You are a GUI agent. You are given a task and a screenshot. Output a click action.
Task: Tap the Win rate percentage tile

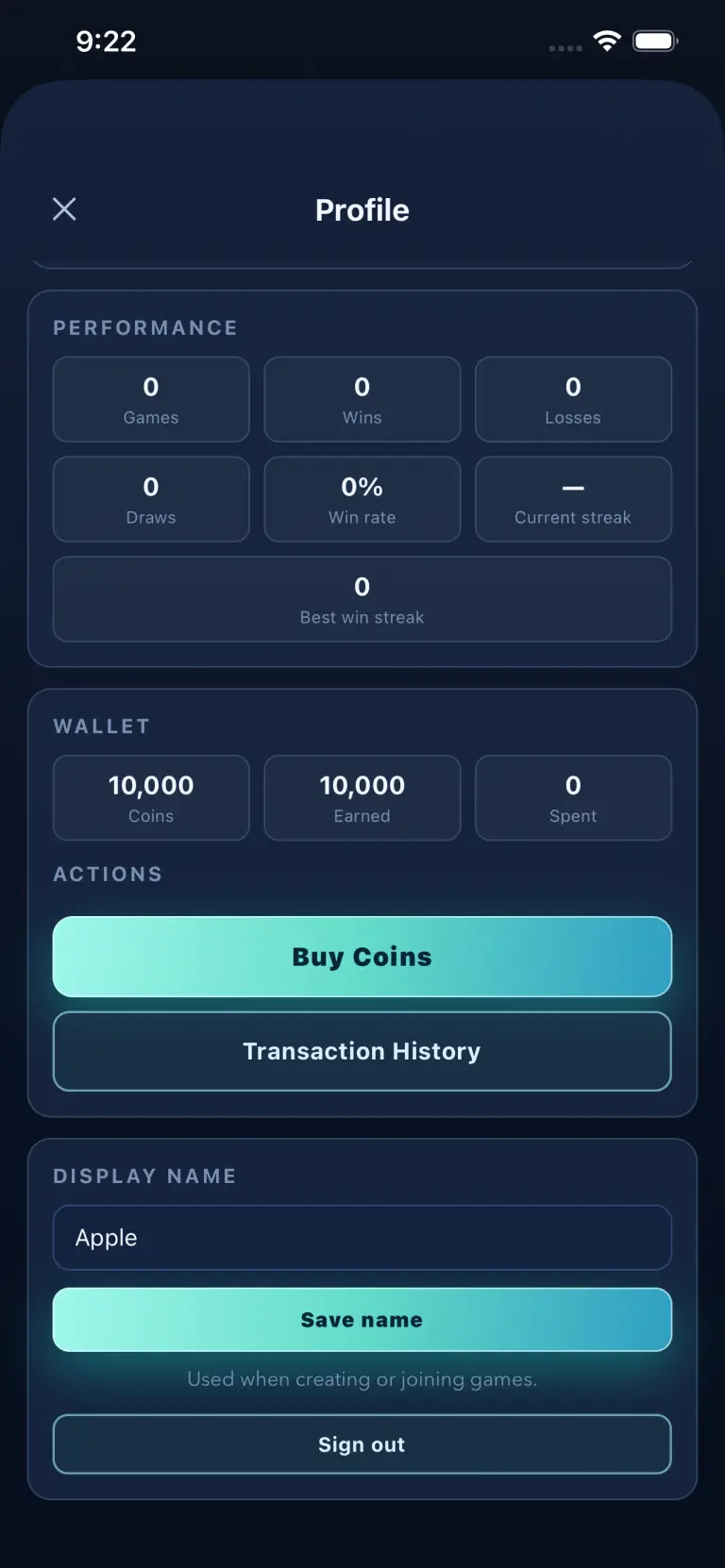pyautogui.click(x=362, y=499)
